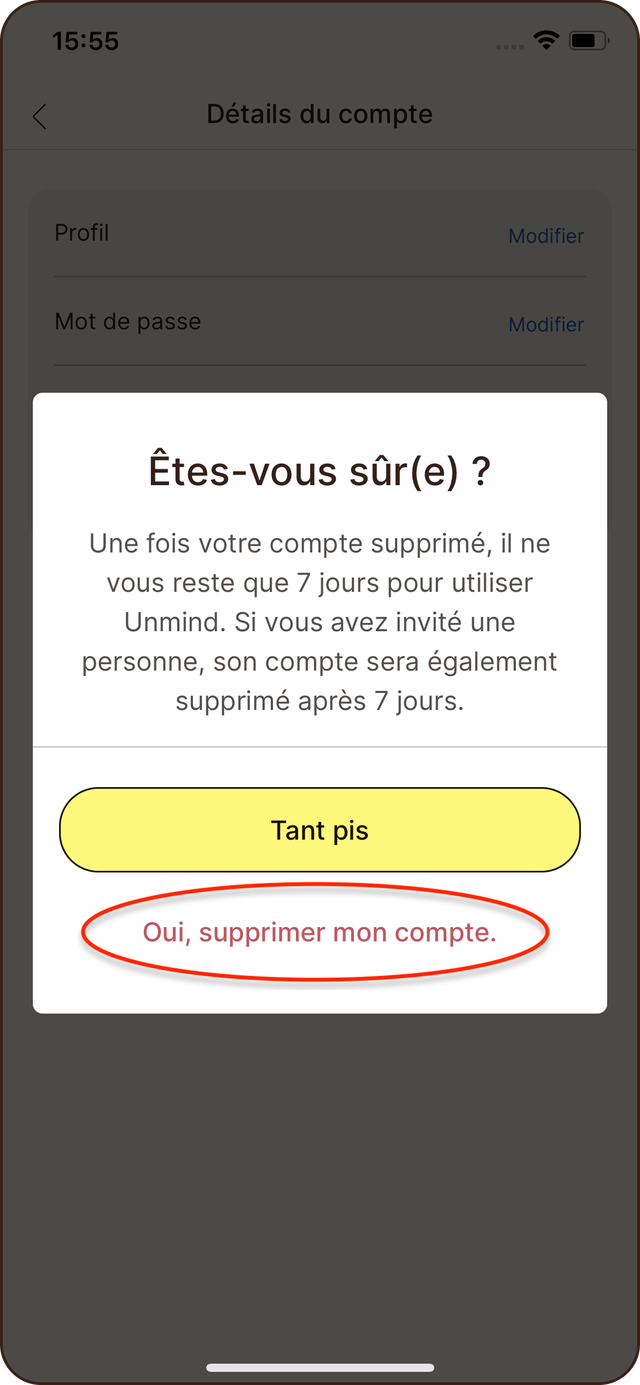Tap Modifier next to Mot de passe
Image resolution: width=640 pixels, height=1385 pixels.
(546, 324)
